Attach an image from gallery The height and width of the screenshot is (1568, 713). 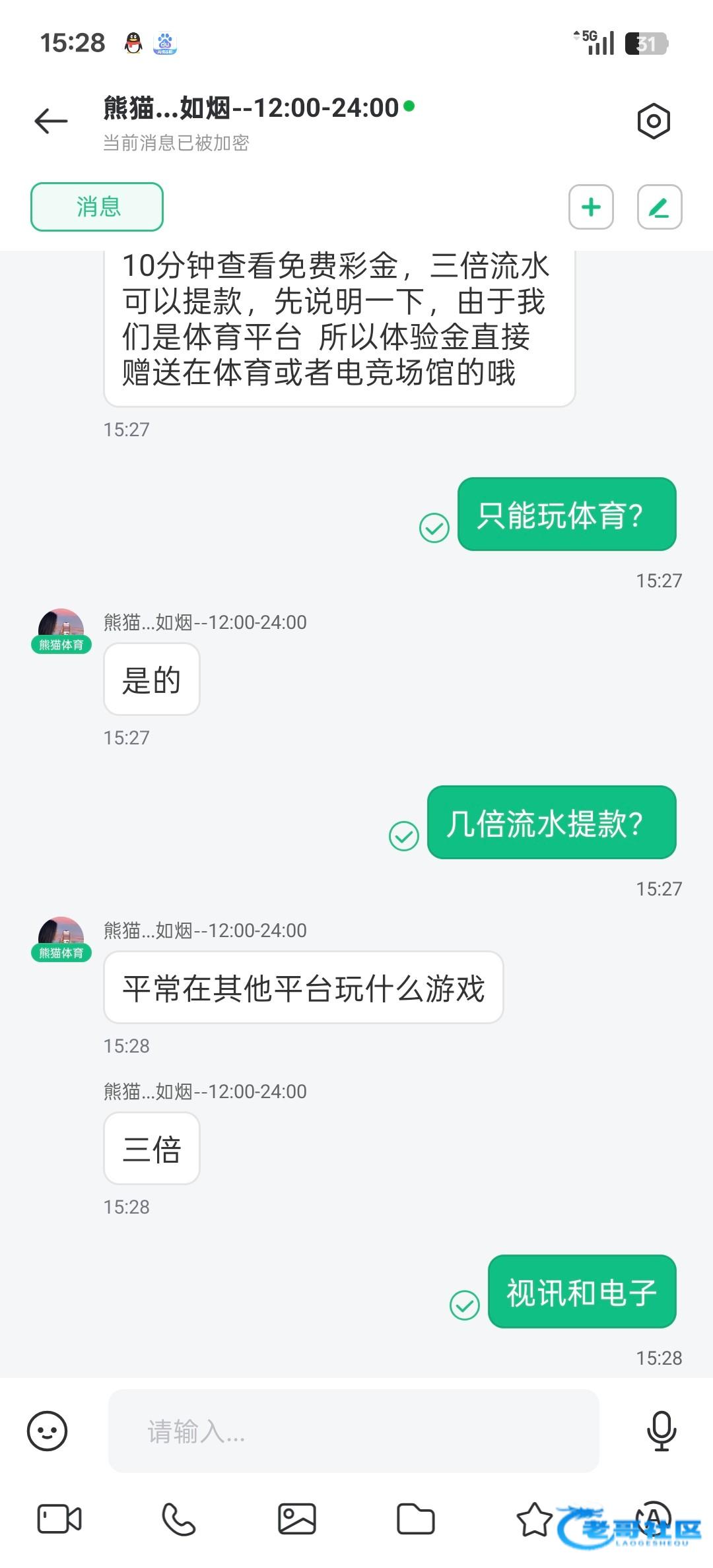click(x=297, y=1519)
